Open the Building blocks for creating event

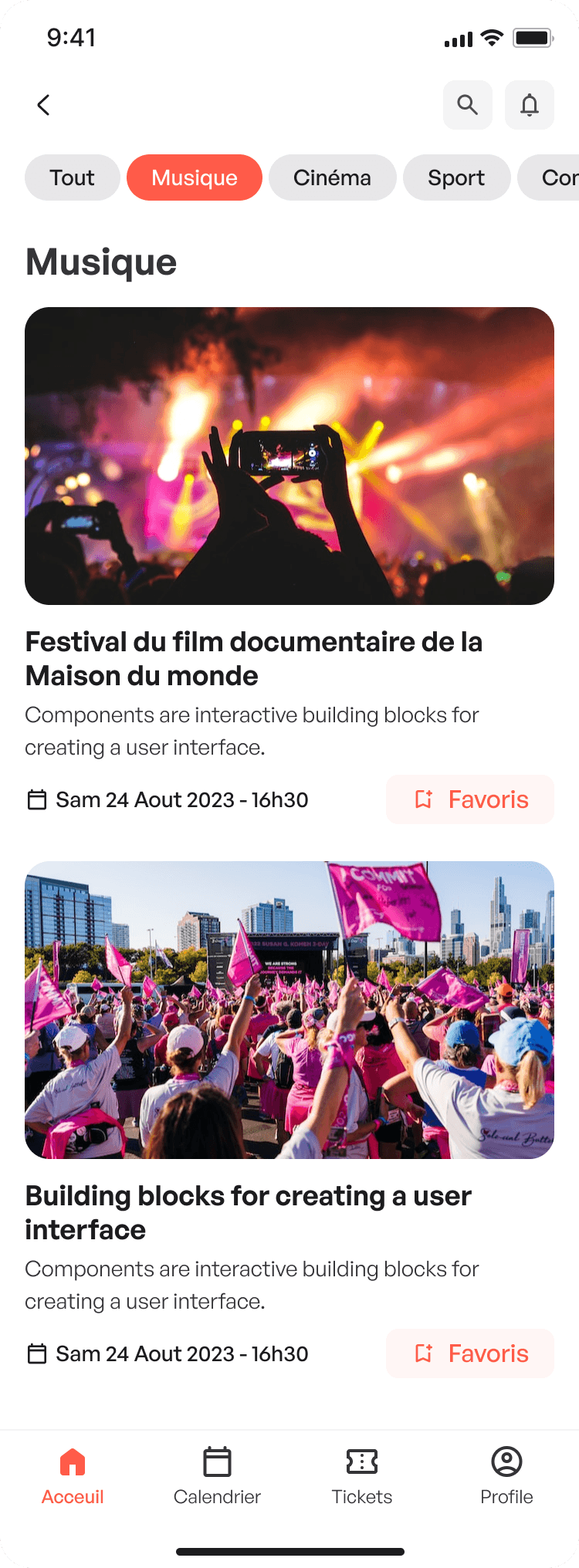click(x=248, y=1212)
